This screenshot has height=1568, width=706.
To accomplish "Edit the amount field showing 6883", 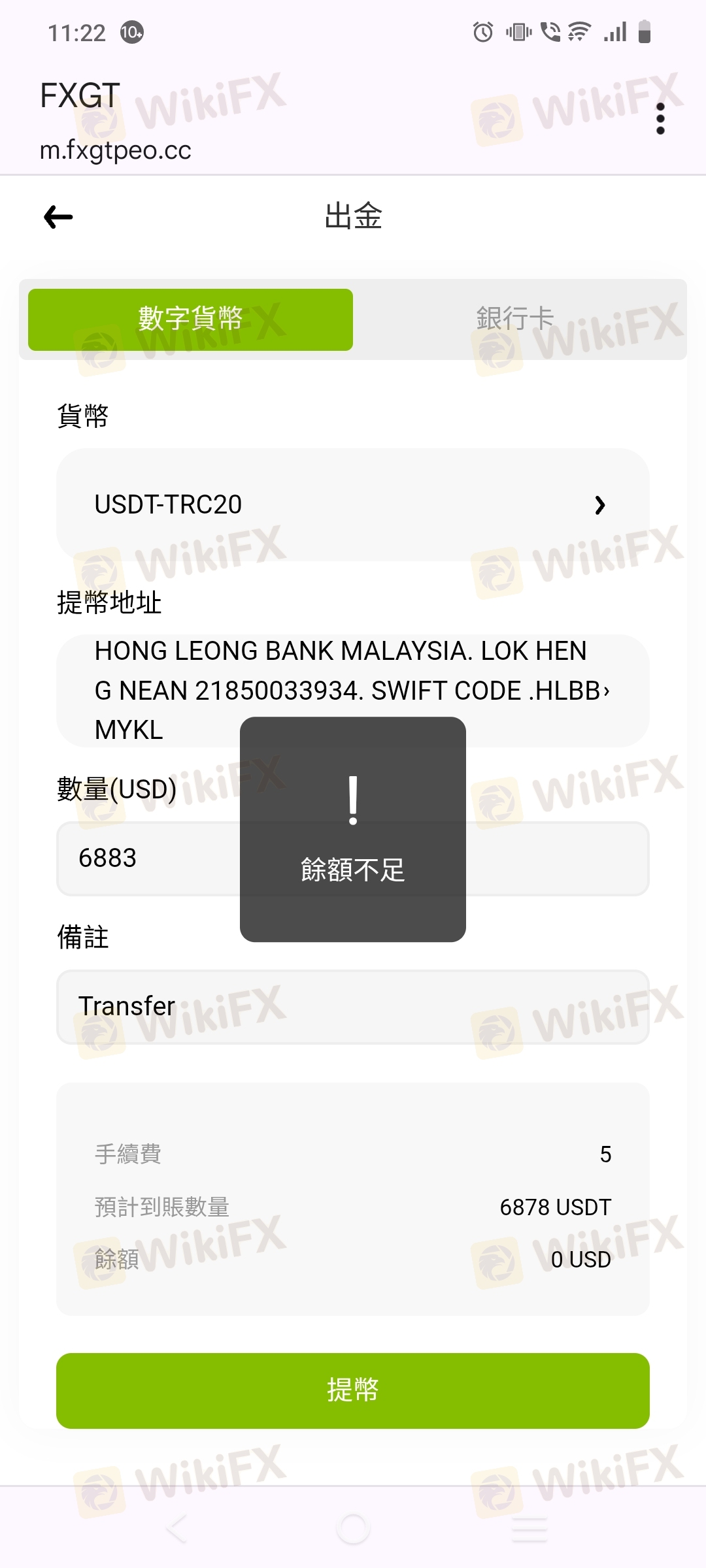I will (x=150, y=858).
